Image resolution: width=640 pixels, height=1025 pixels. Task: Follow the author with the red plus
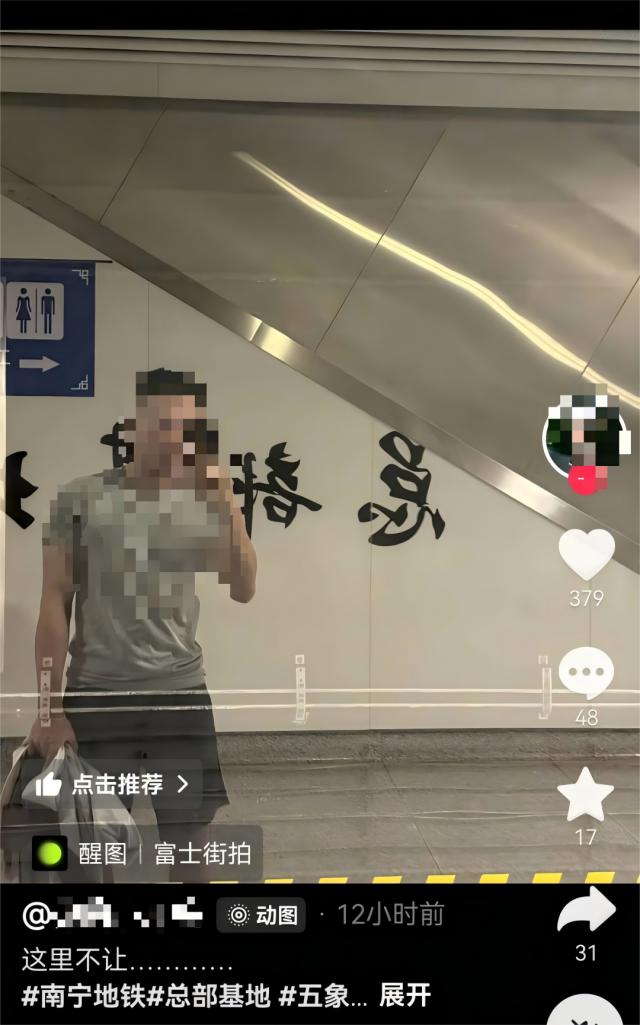(x=584, y=480)
